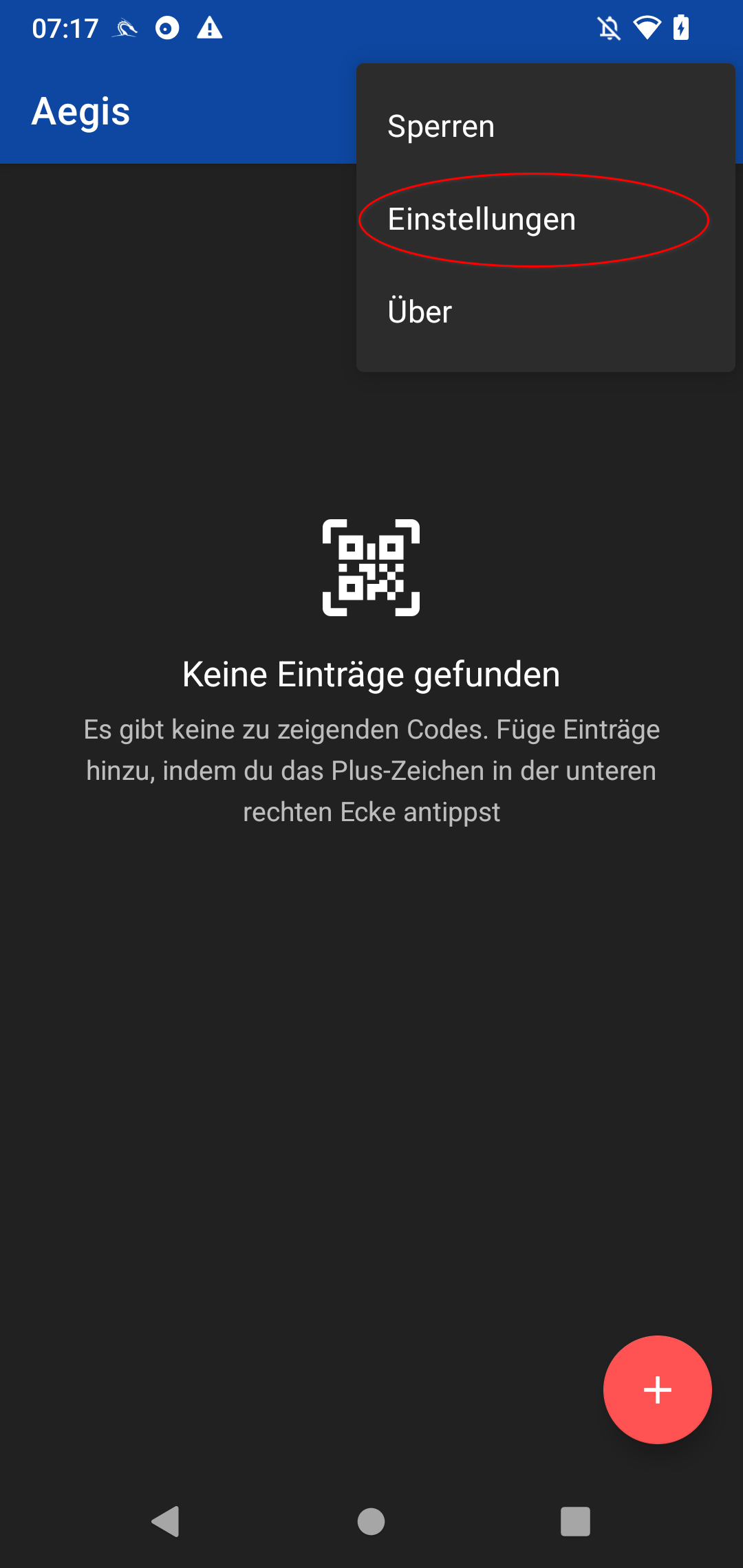Add a new entry with plus button
743x1568 pixels.
(657, 1389)
